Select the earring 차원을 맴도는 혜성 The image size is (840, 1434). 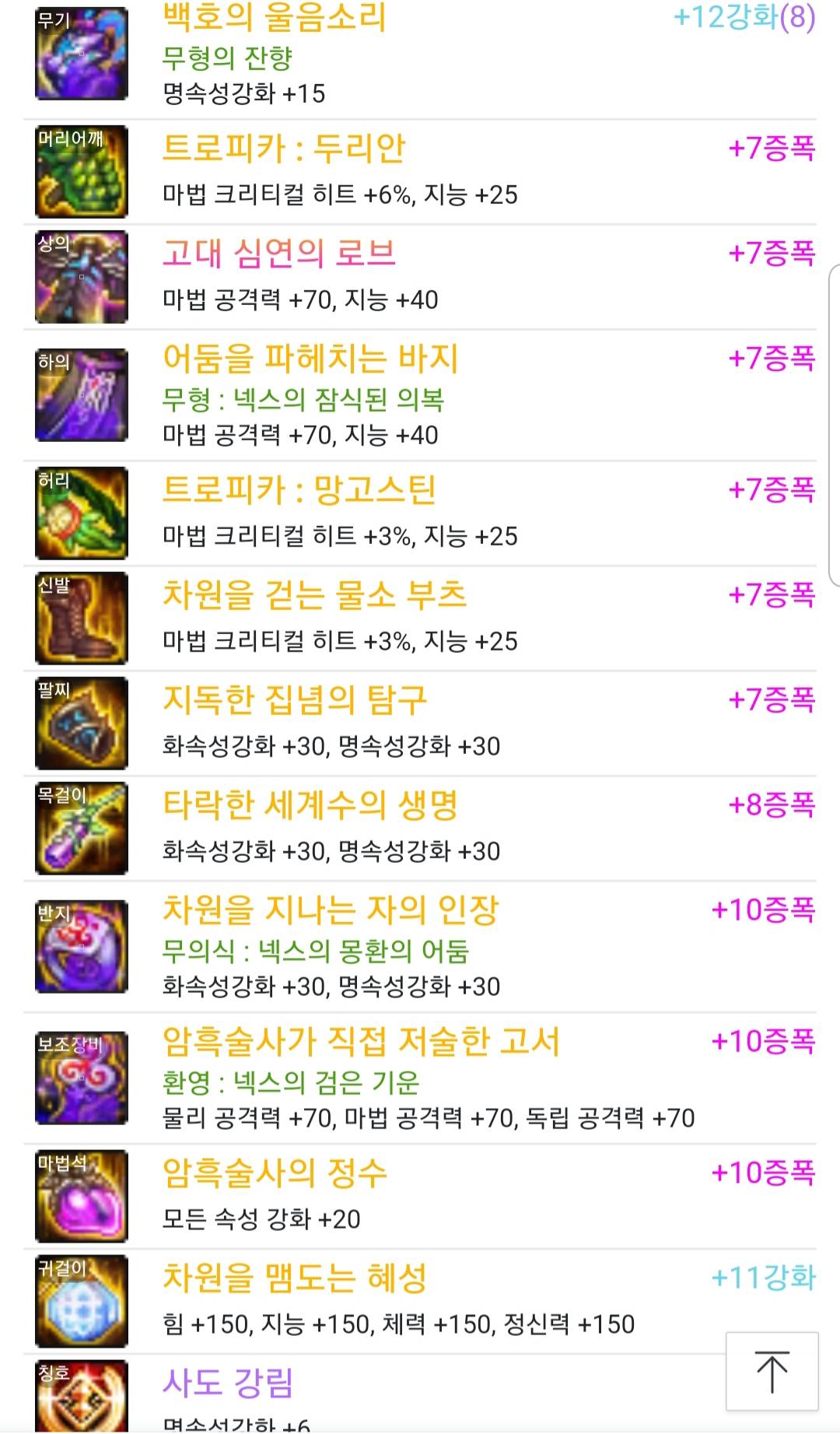tap(294, 1278)
